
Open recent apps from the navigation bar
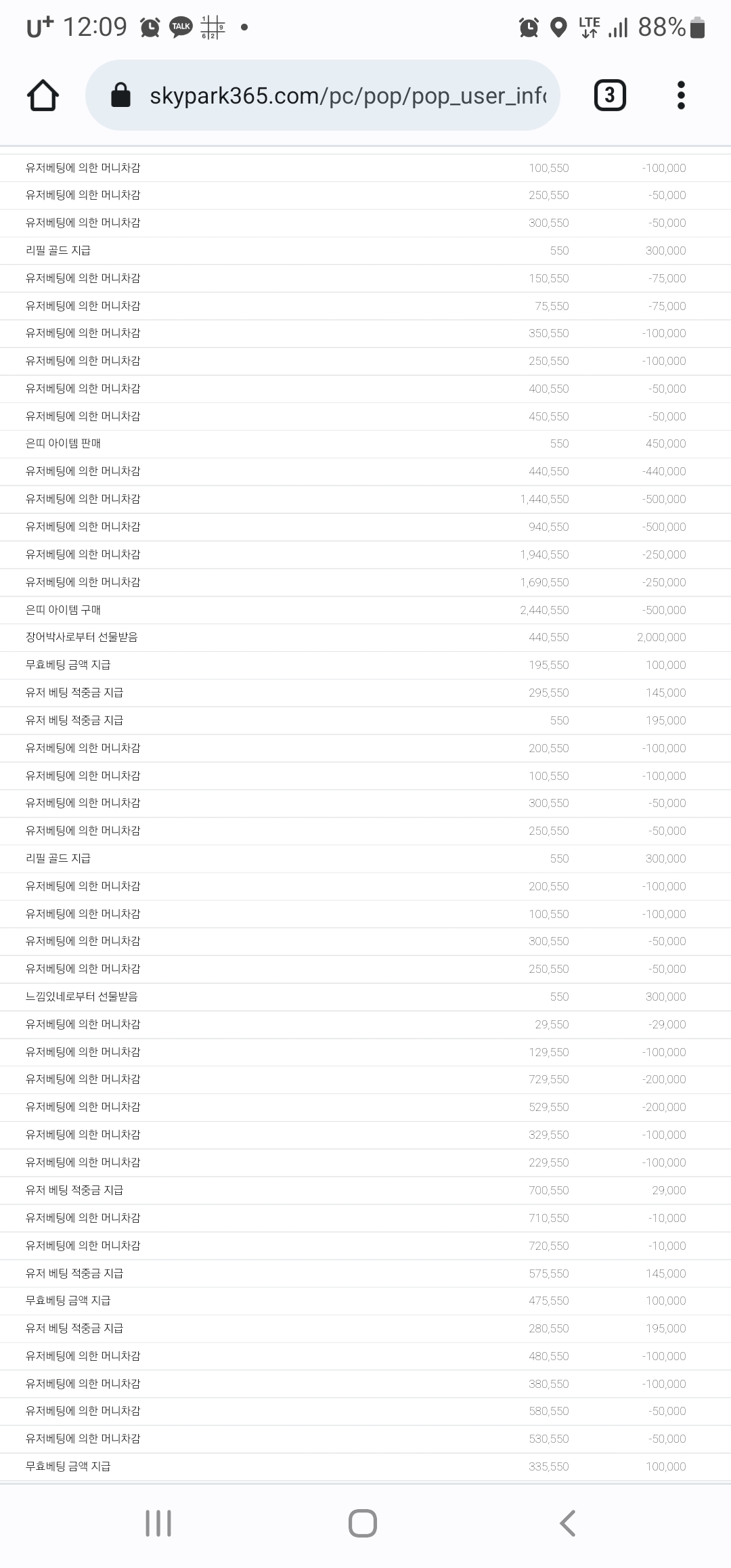tap(158, 1523)
